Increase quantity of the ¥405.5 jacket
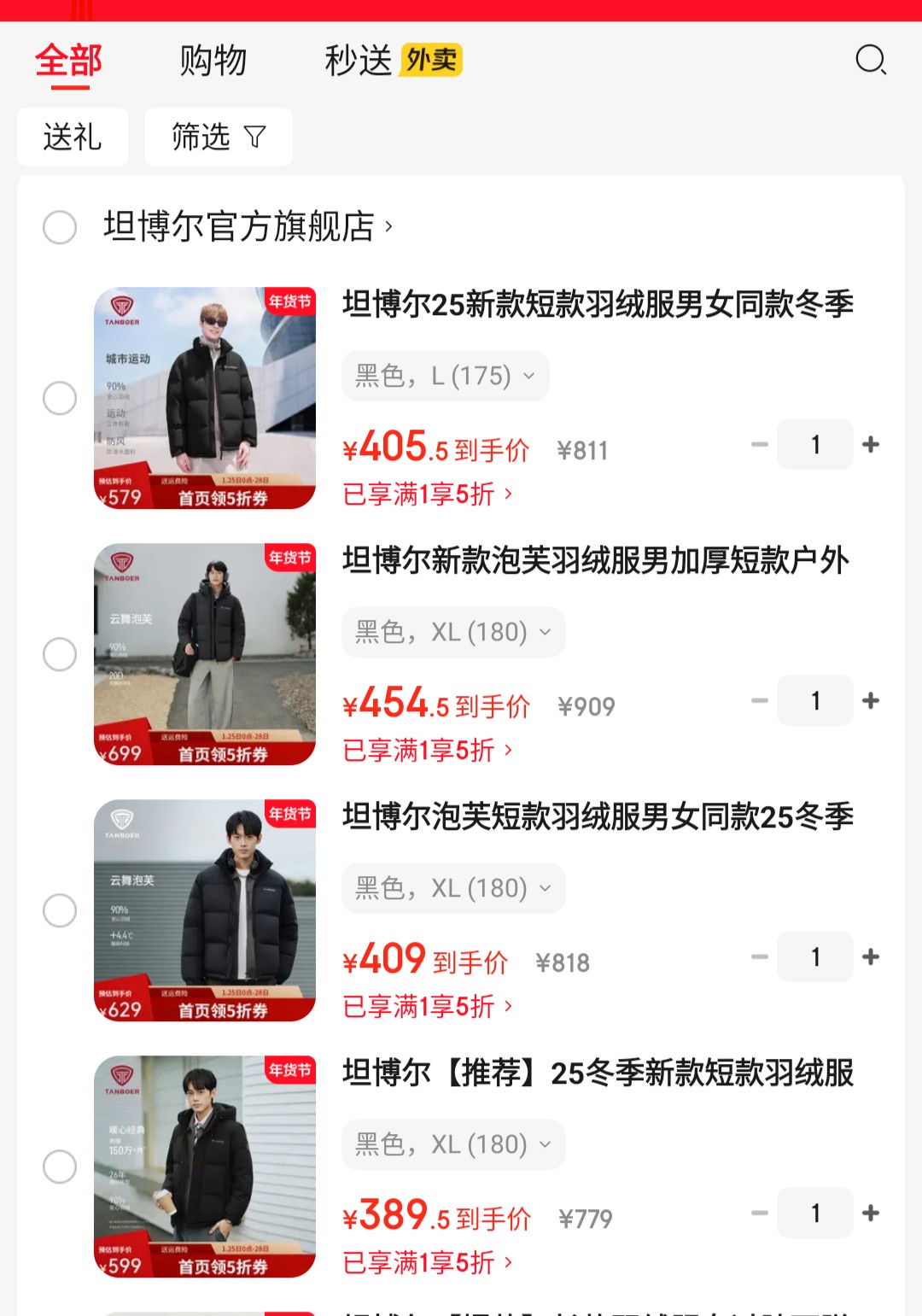The image size is (922, 1316). point(871,444)
